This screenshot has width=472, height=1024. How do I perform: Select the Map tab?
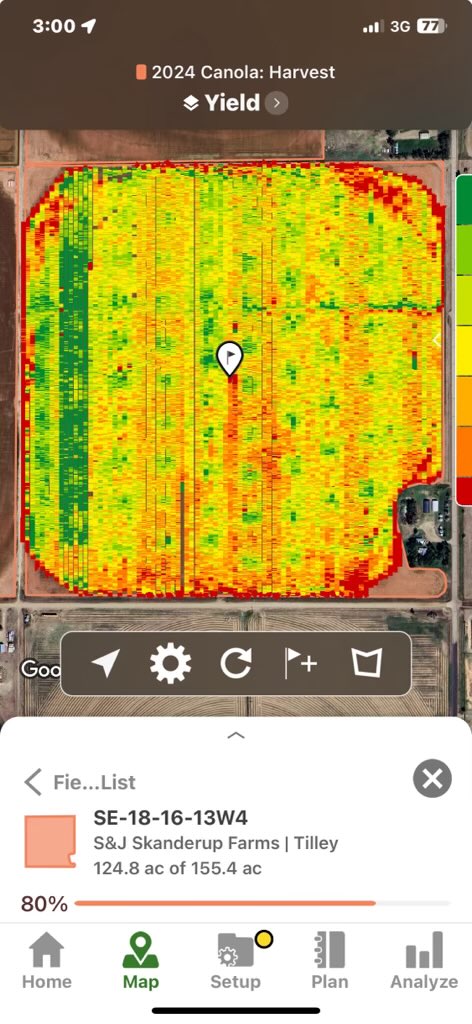140,961
